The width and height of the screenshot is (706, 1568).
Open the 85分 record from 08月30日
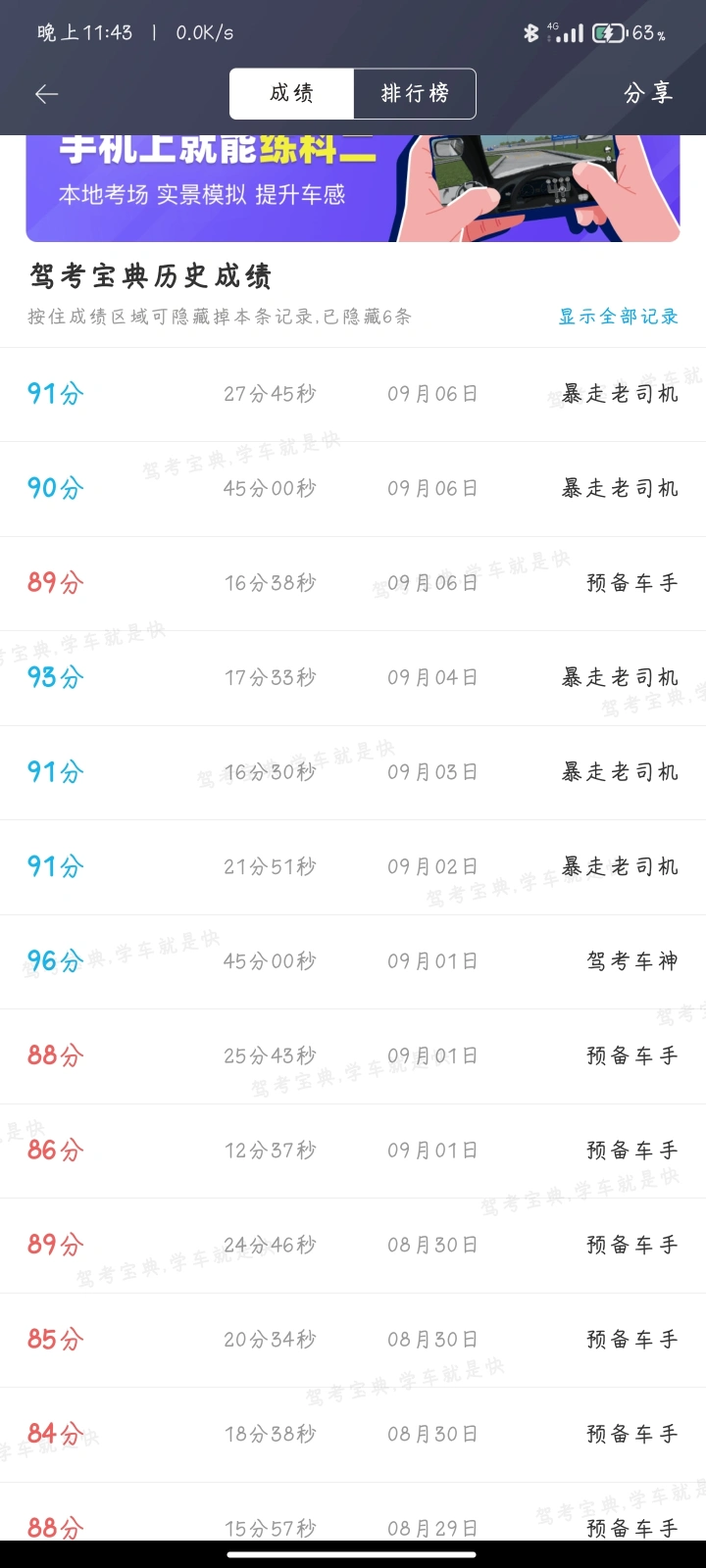click(353, 1340)
